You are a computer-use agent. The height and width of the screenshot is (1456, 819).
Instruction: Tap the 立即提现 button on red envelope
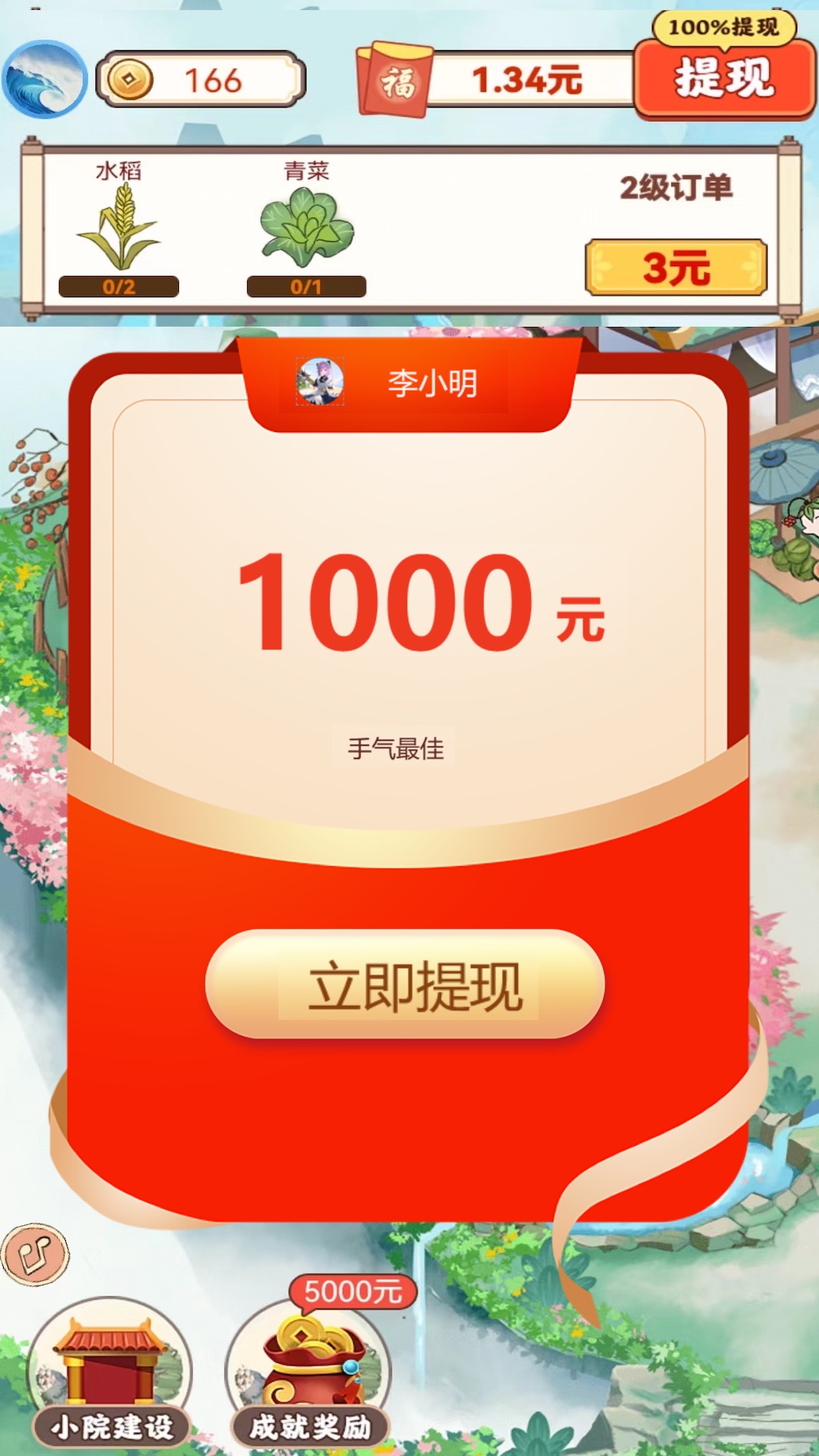coord(405,984)
